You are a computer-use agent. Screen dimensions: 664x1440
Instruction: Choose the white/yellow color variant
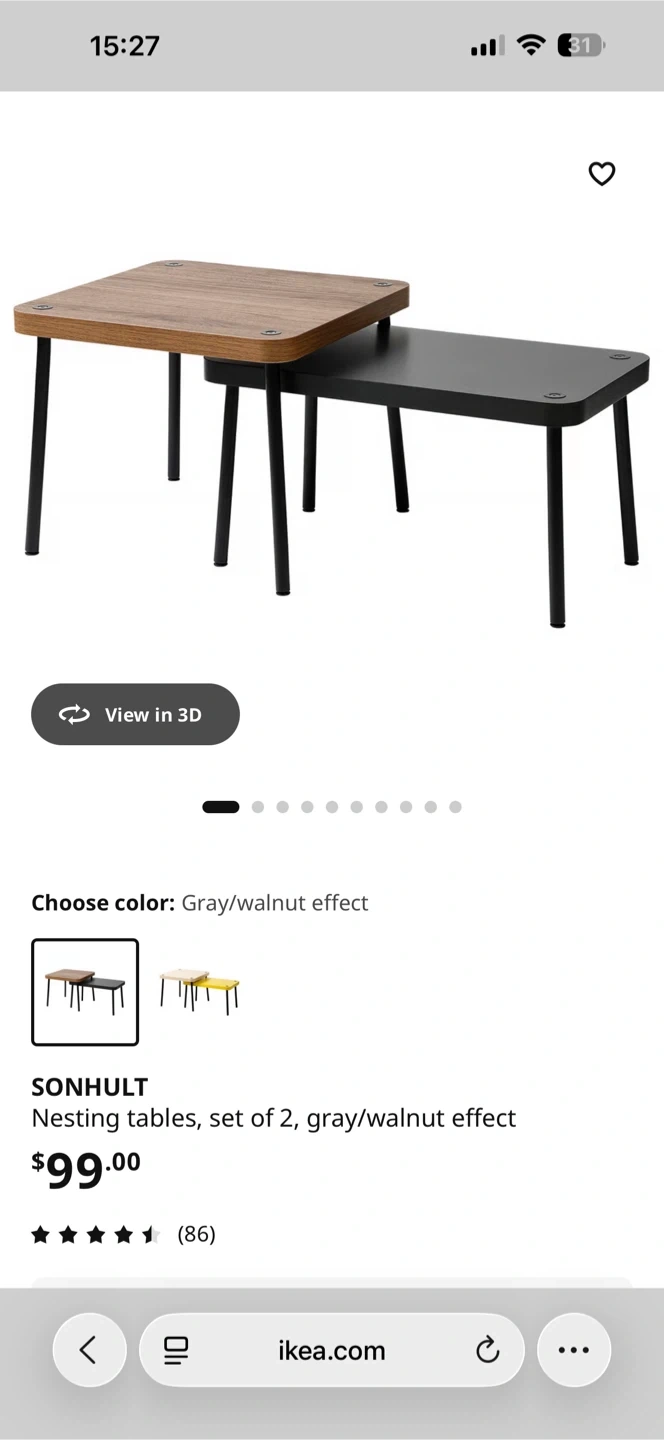pyautogui.click(x=199, y=990)
